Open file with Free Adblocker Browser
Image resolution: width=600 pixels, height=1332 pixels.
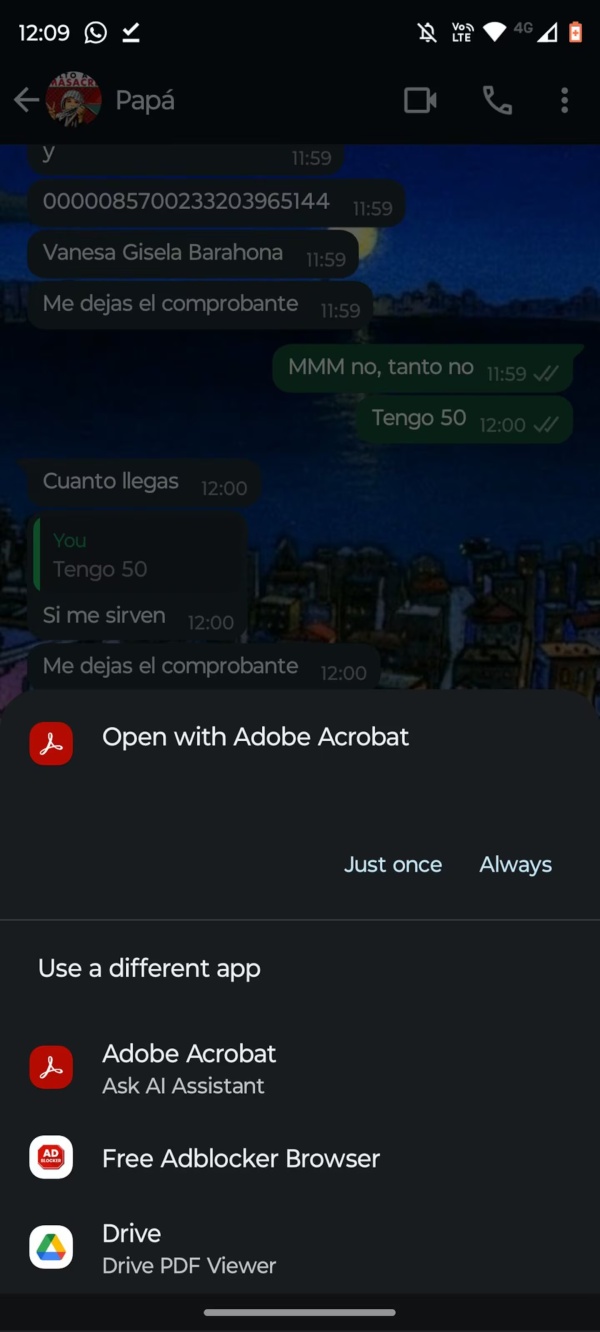[x=240, y=1158]
